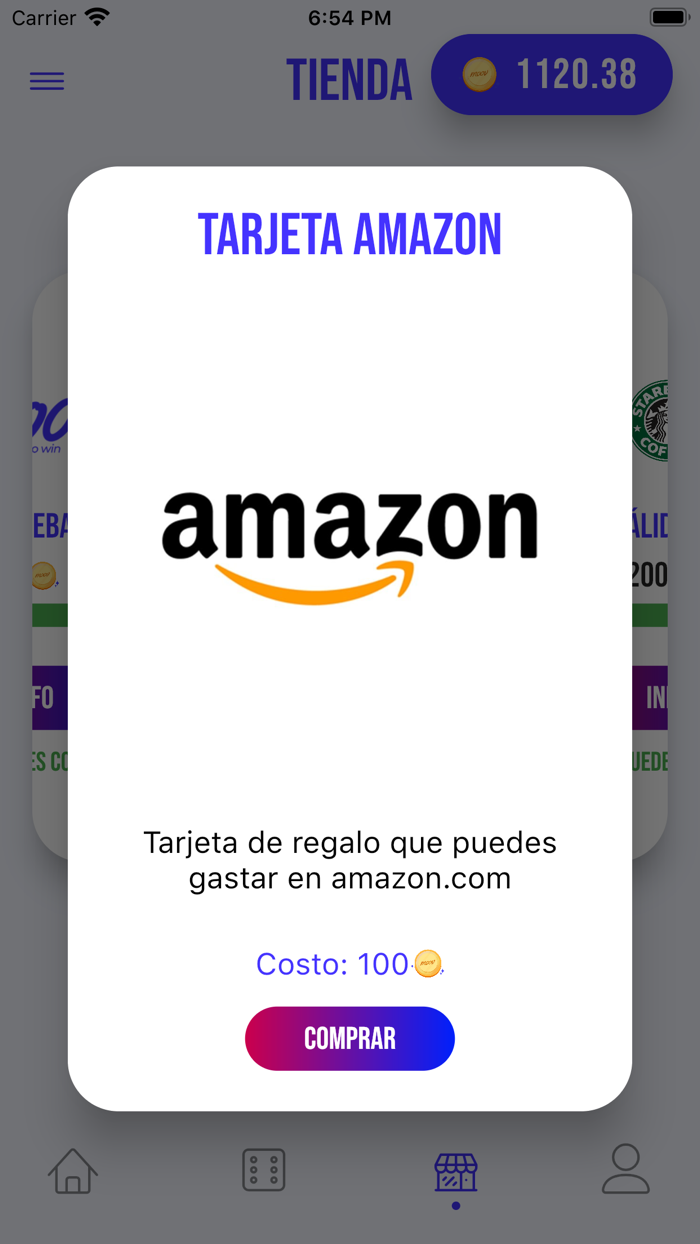Open the hamburger menu
The width and height of the screenshot is (700, 1244).
pos(47,81)
